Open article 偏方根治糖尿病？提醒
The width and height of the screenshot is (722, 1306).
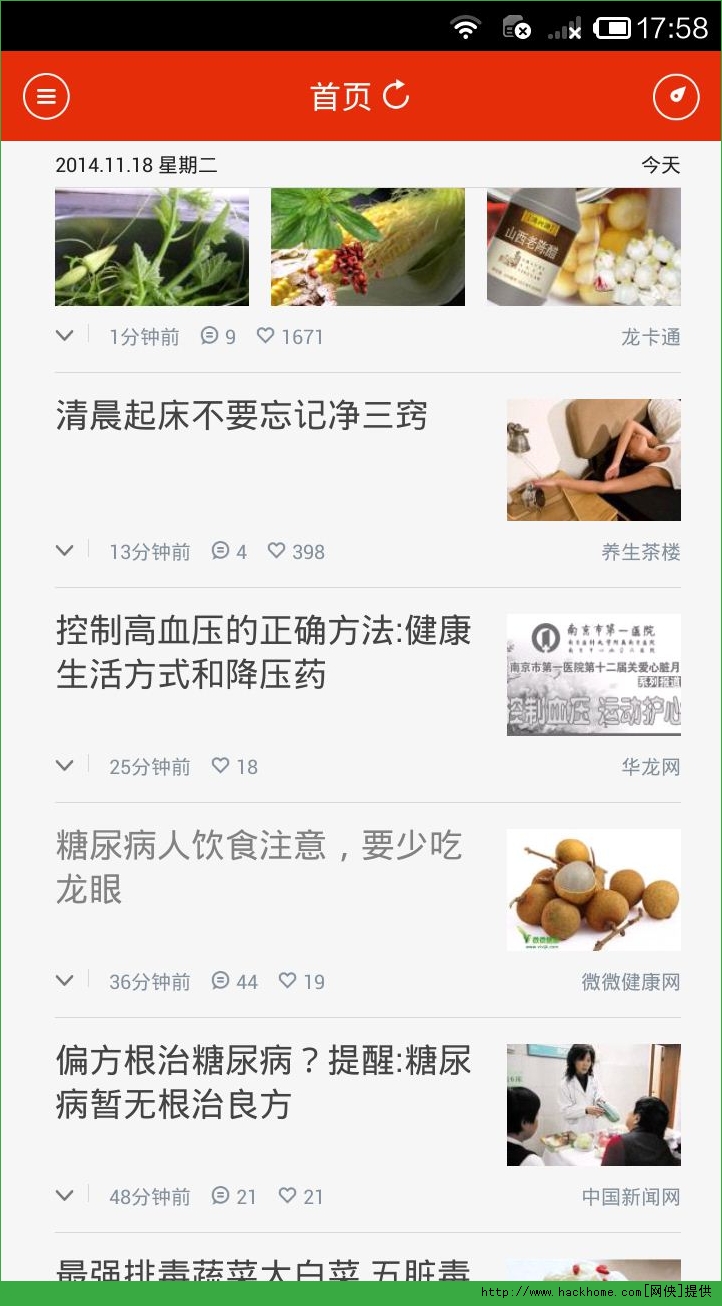(263, 1082)
